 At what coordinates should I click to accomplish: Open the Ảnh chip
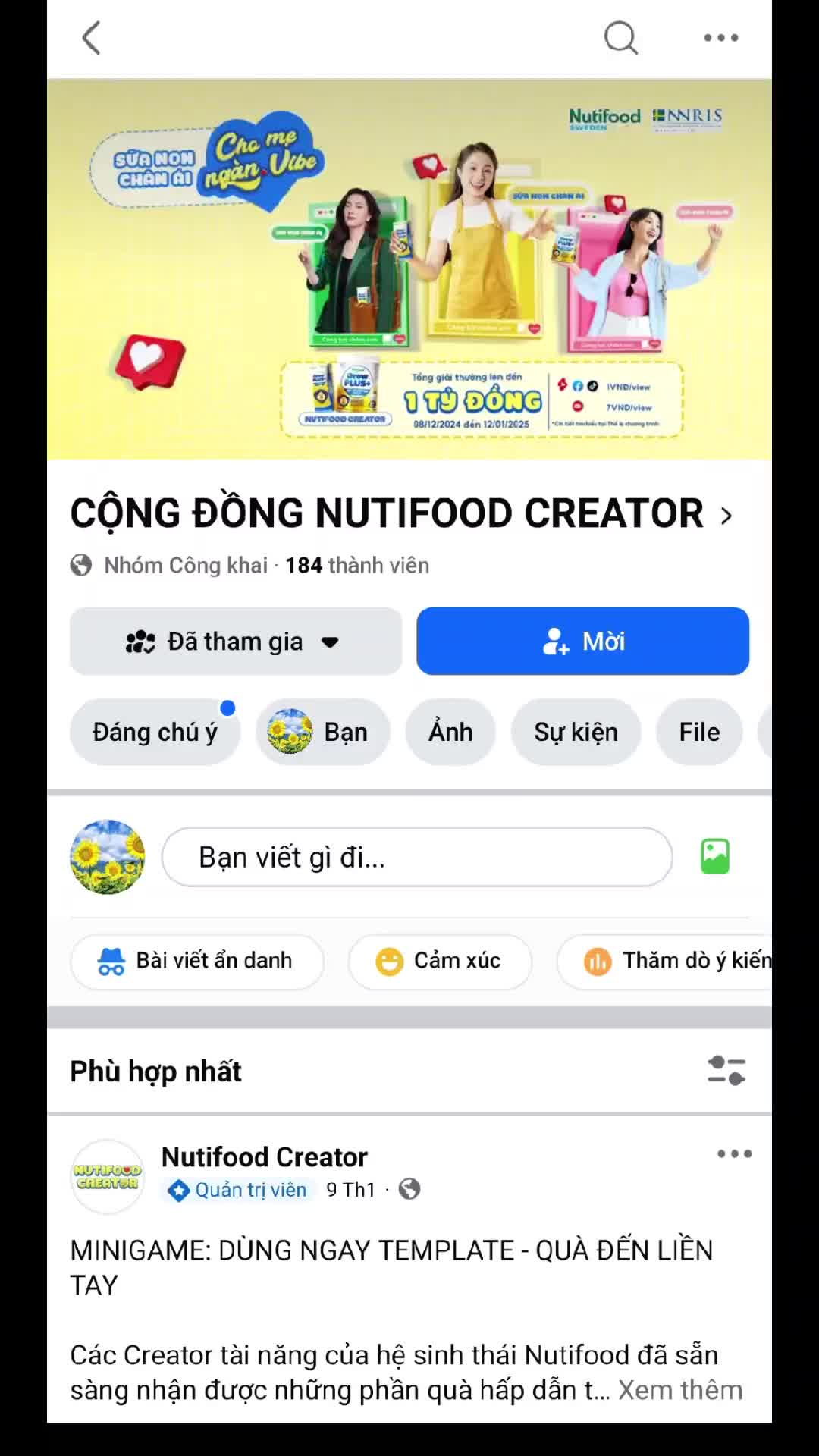pyautogui.click(x=450, y=733)
